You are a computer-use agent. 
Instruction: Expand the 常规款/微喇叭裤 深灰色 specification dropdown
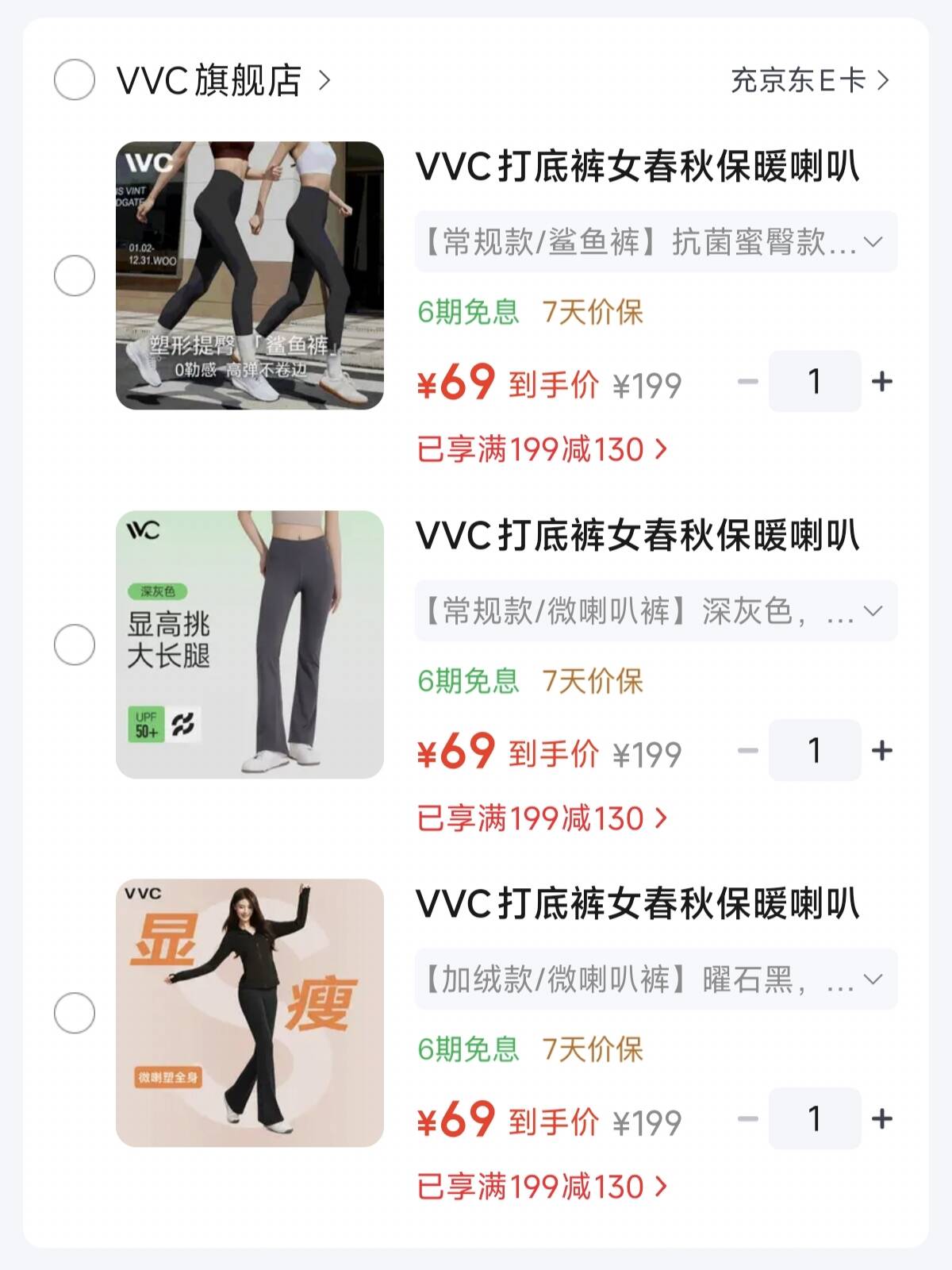pos(656,610)
